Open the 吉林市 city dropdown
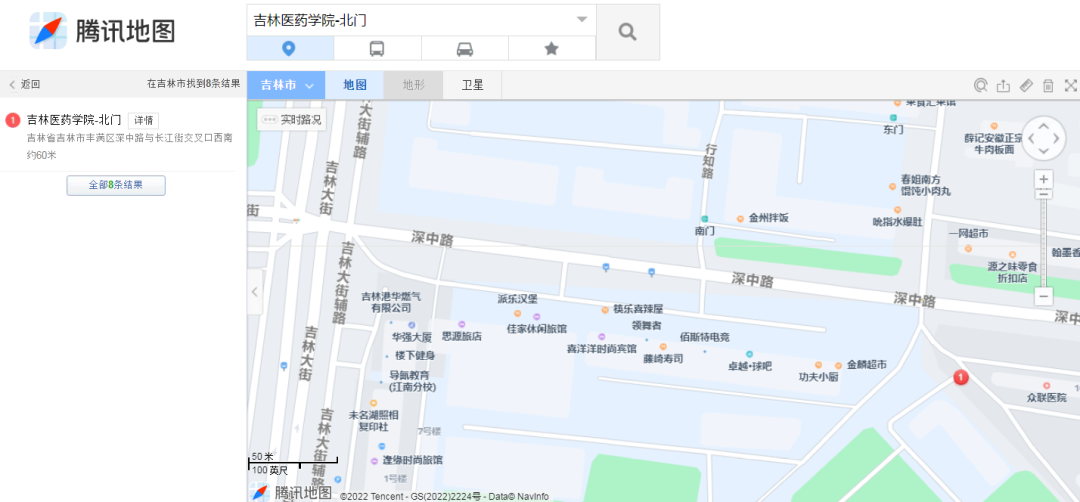This screenshot has height=502, width=1080. [x=286, y=85]
